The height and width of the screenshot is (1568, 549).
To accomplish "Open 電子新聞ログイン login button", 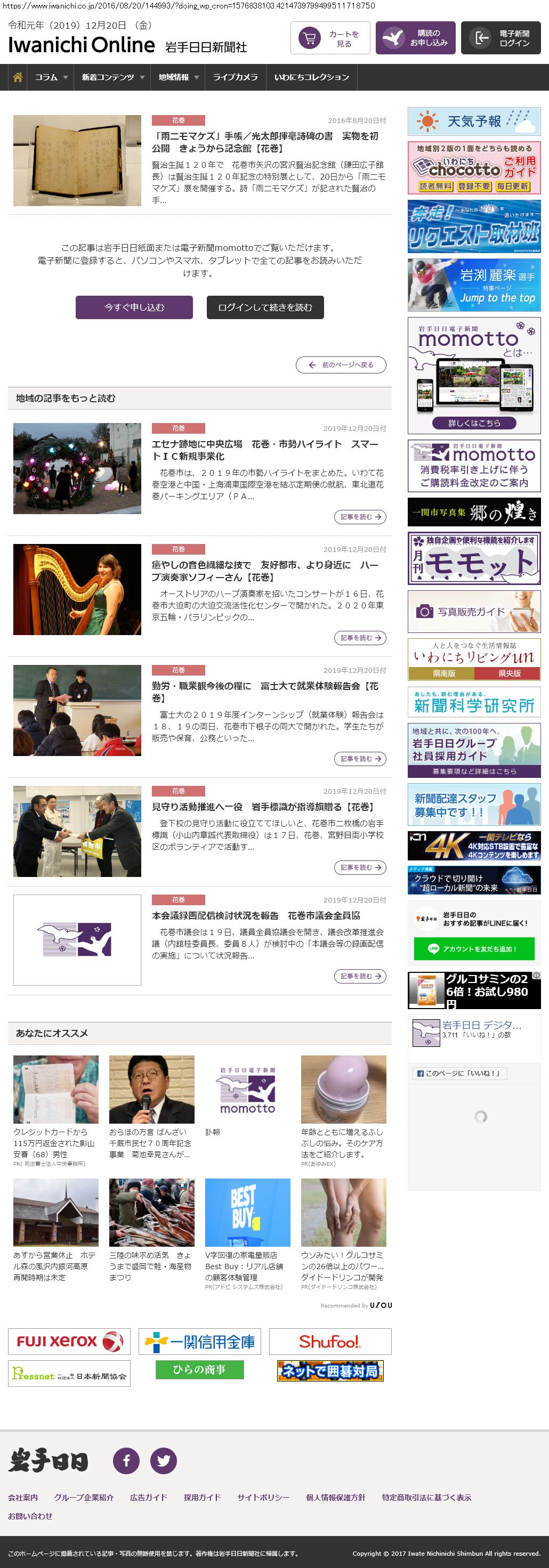I will point(500,38).
